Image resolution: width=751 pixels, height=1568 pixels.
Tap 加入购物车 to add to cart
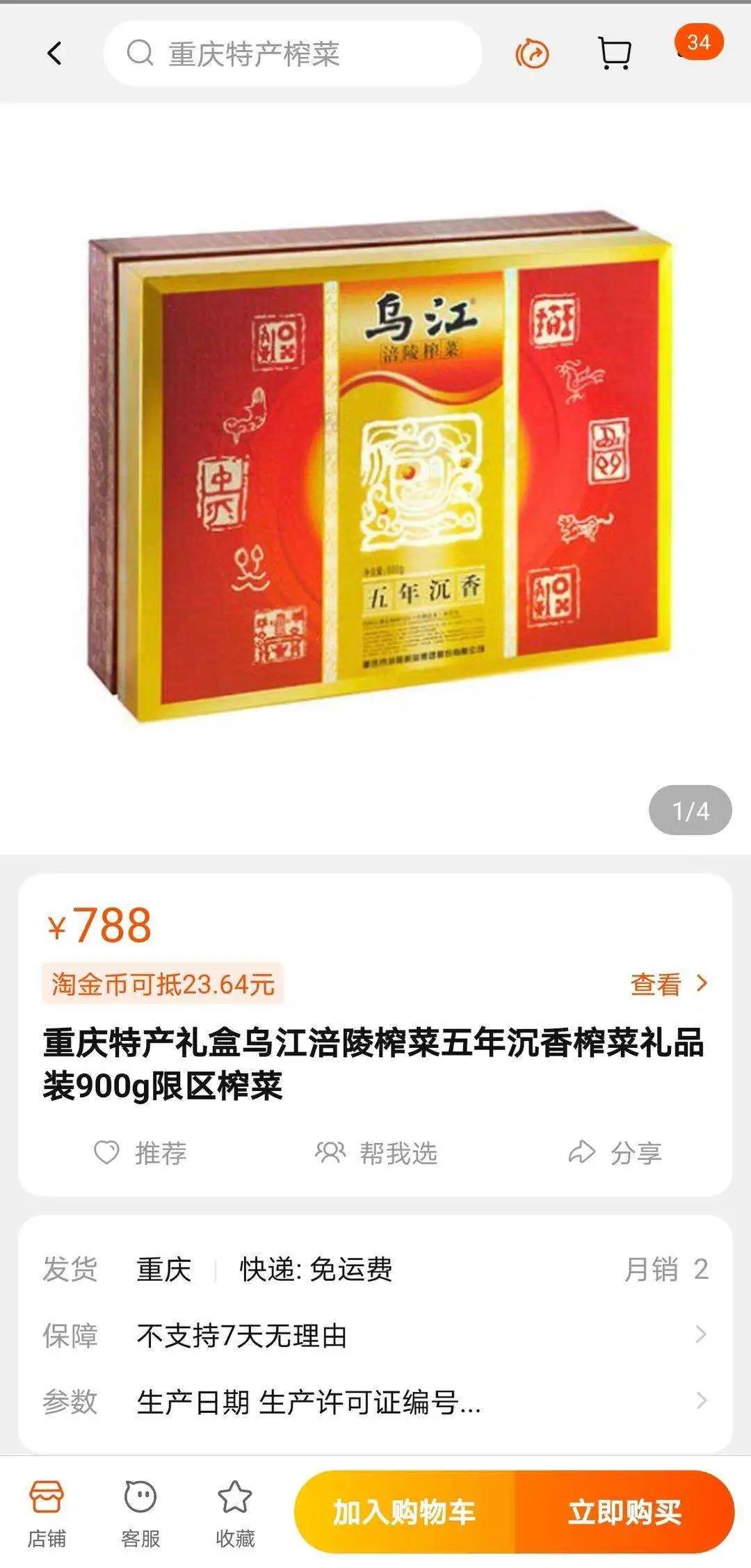click(405, 1512)
